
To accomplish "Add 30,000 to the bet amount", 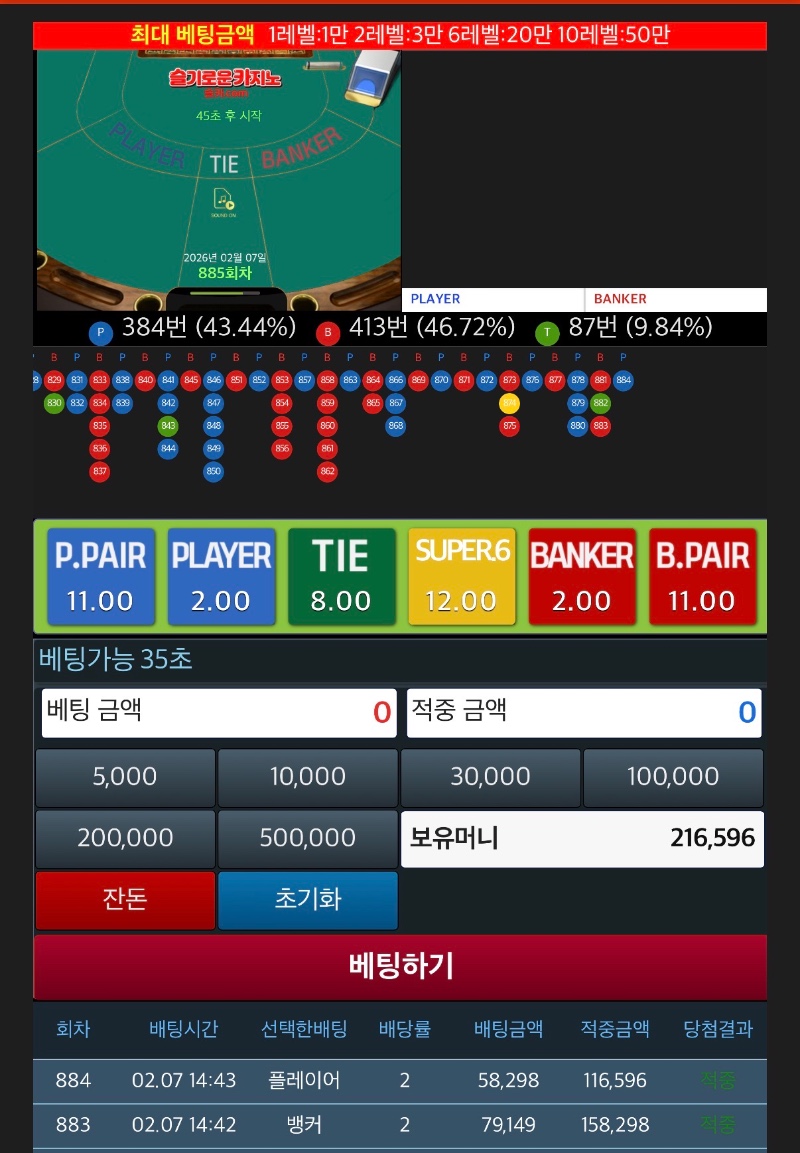I will click(x=490, y=777).
